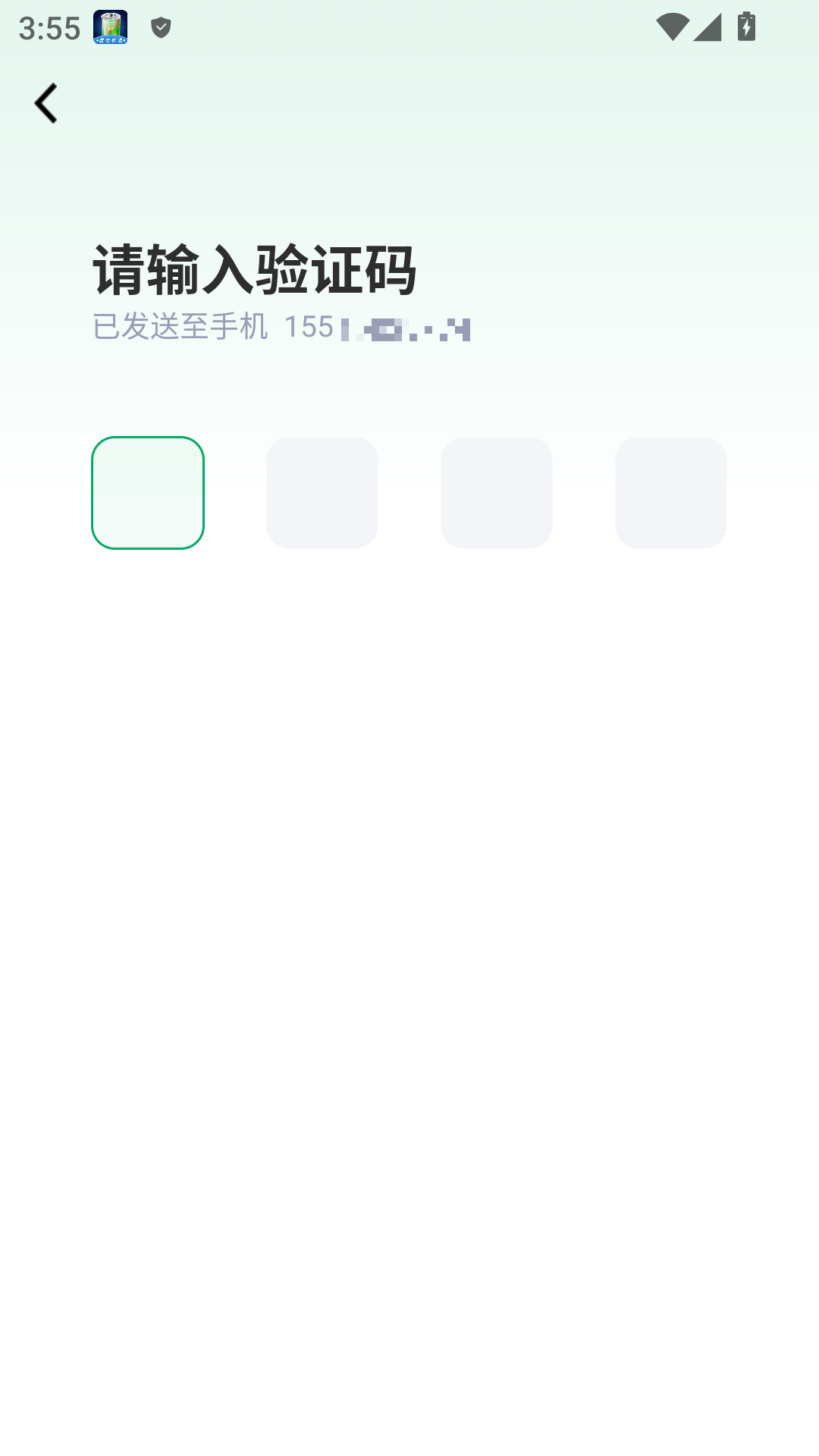Tap the second verification code box
The height and width of the screenshot is (1456, 819).
[x=322, y=493]
